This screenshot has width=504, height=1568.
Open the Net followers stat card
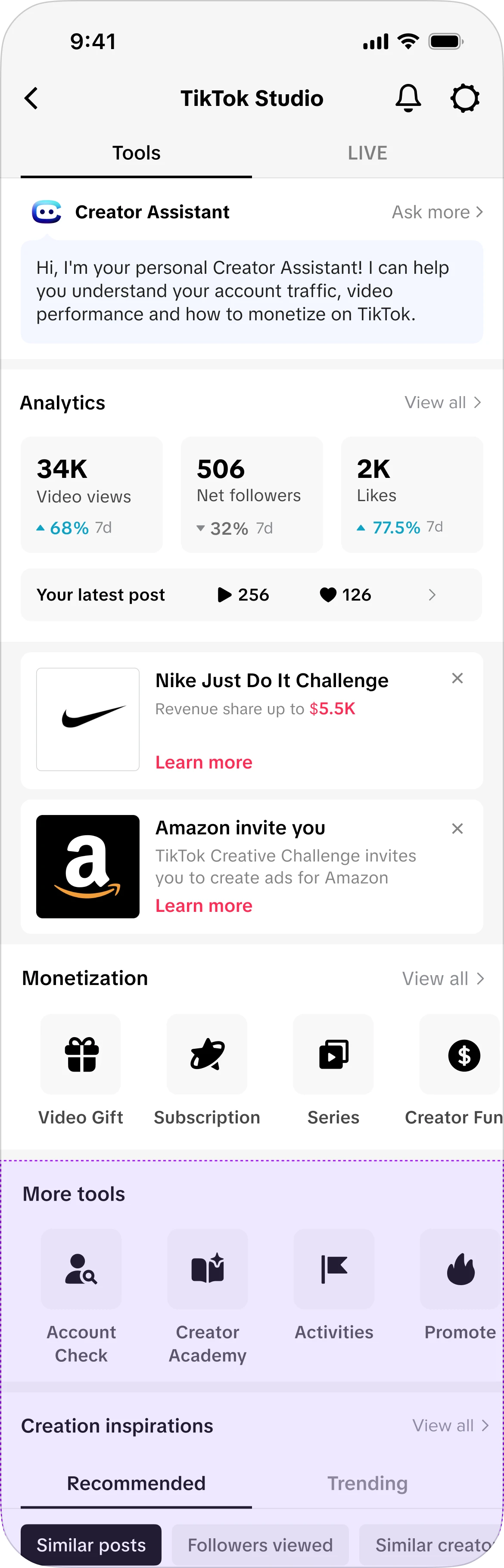[x=252, y=494]
